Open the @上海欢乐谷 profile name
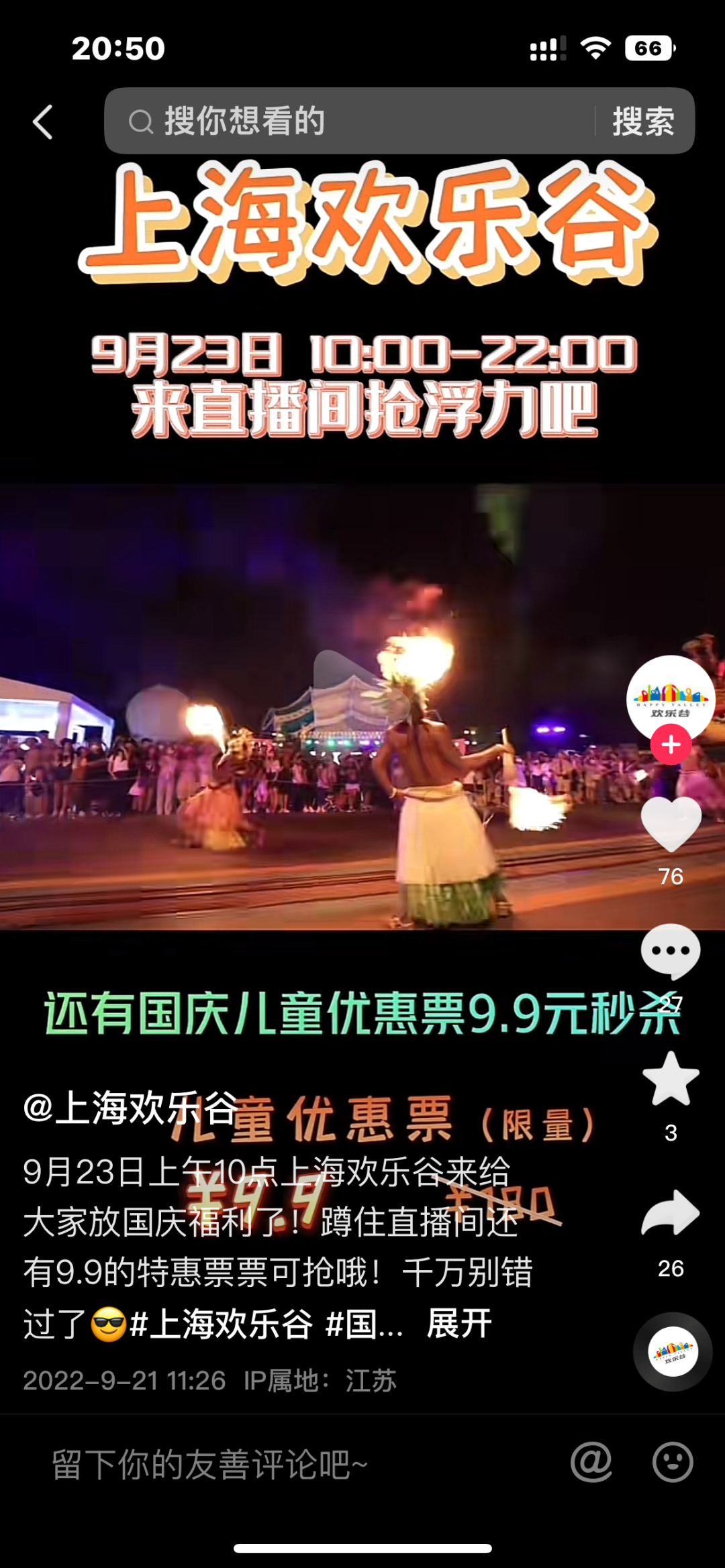 point(131,1107)
